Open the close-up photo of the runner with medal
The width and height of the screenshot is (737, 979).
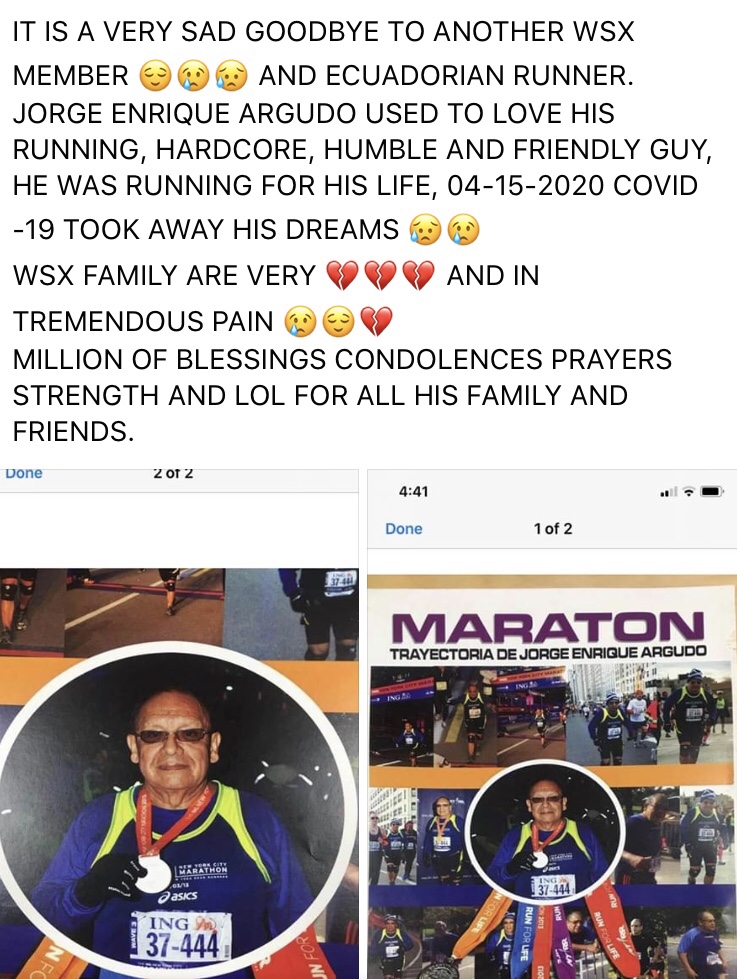pyautogui.click(x=180, y=770)
